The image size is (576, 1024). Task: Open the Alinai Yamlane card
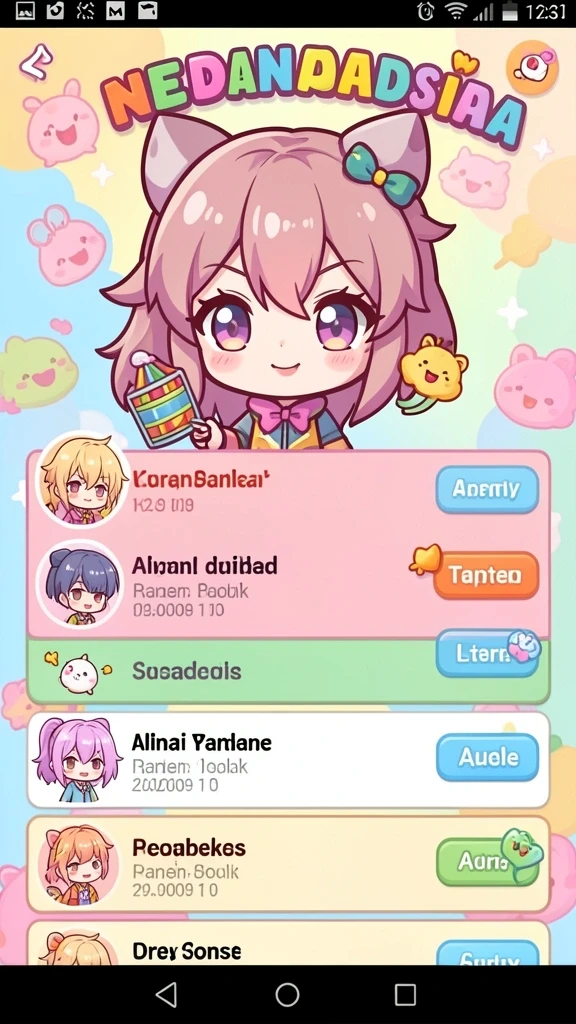coord(288,760)
